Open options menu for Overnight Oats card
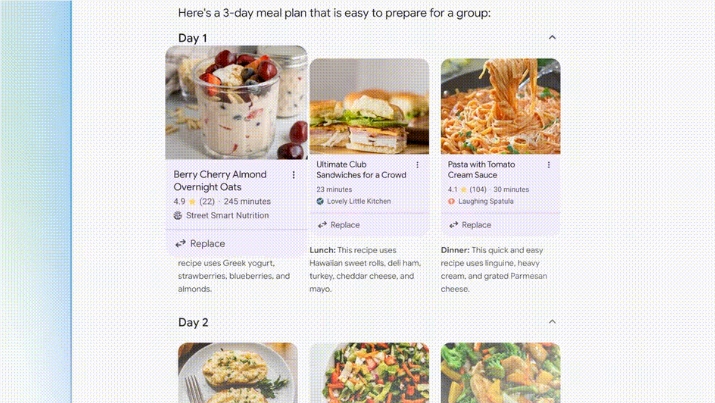 click(294, 175)
